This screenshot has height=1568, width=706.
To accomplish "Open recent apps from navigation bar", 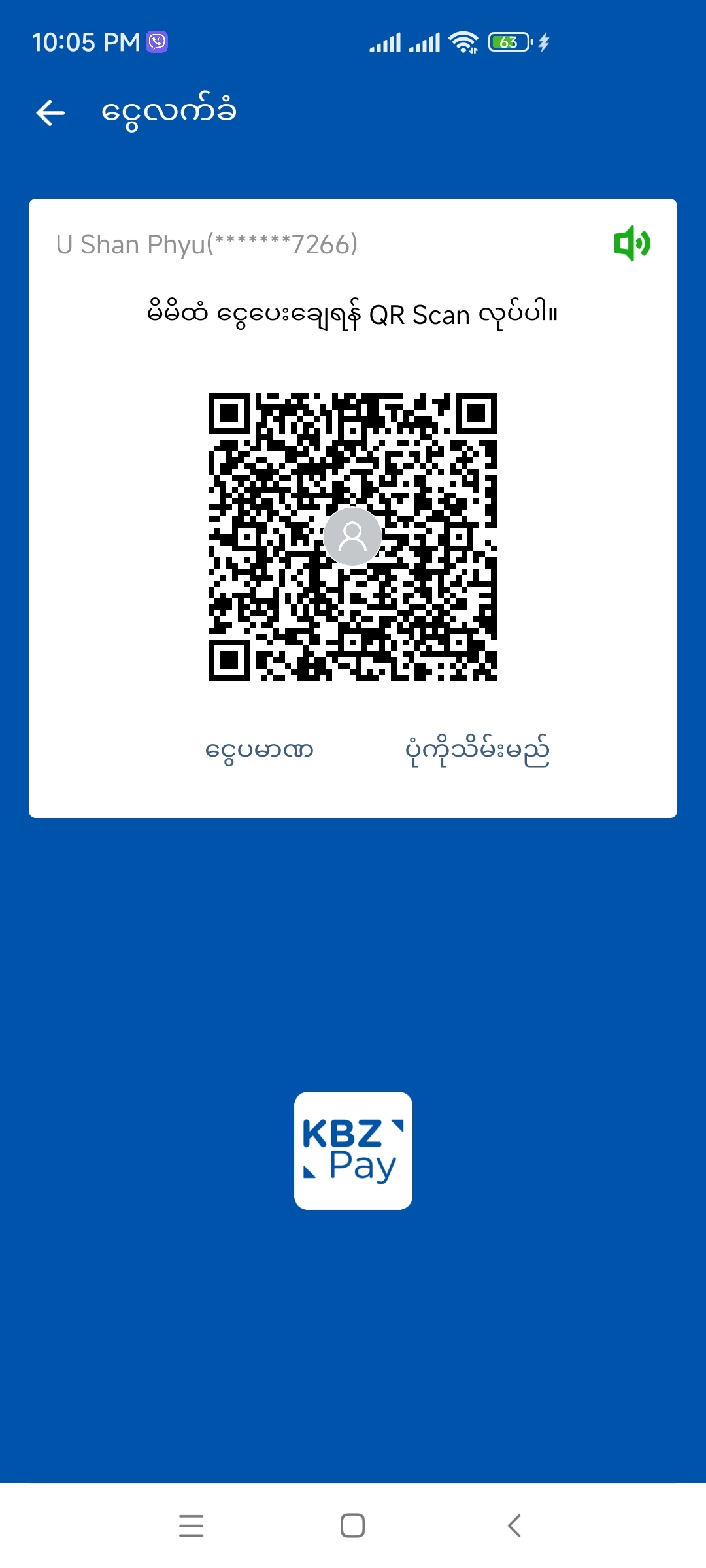I will click(x=191, y=1526).
